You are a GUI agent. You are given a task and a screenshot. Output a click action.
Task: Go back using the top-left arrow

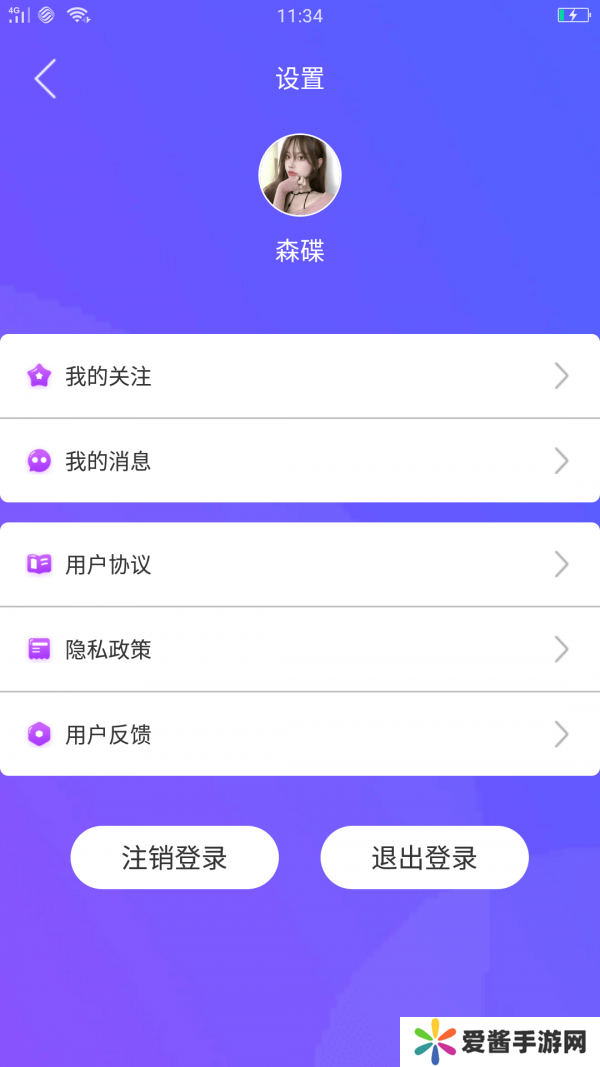click(45, 79)
